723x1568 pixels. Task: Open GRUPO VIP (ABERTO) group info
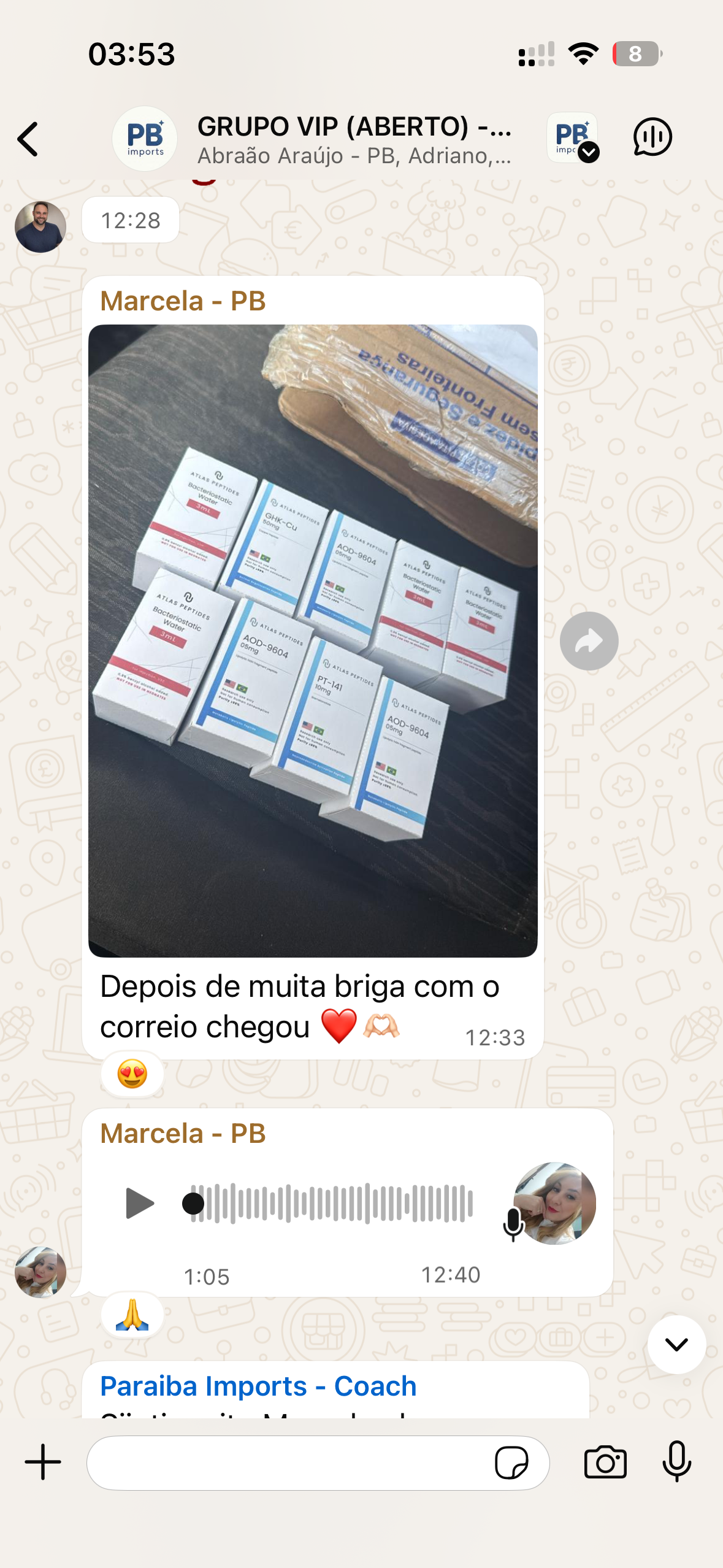[354, 139]
